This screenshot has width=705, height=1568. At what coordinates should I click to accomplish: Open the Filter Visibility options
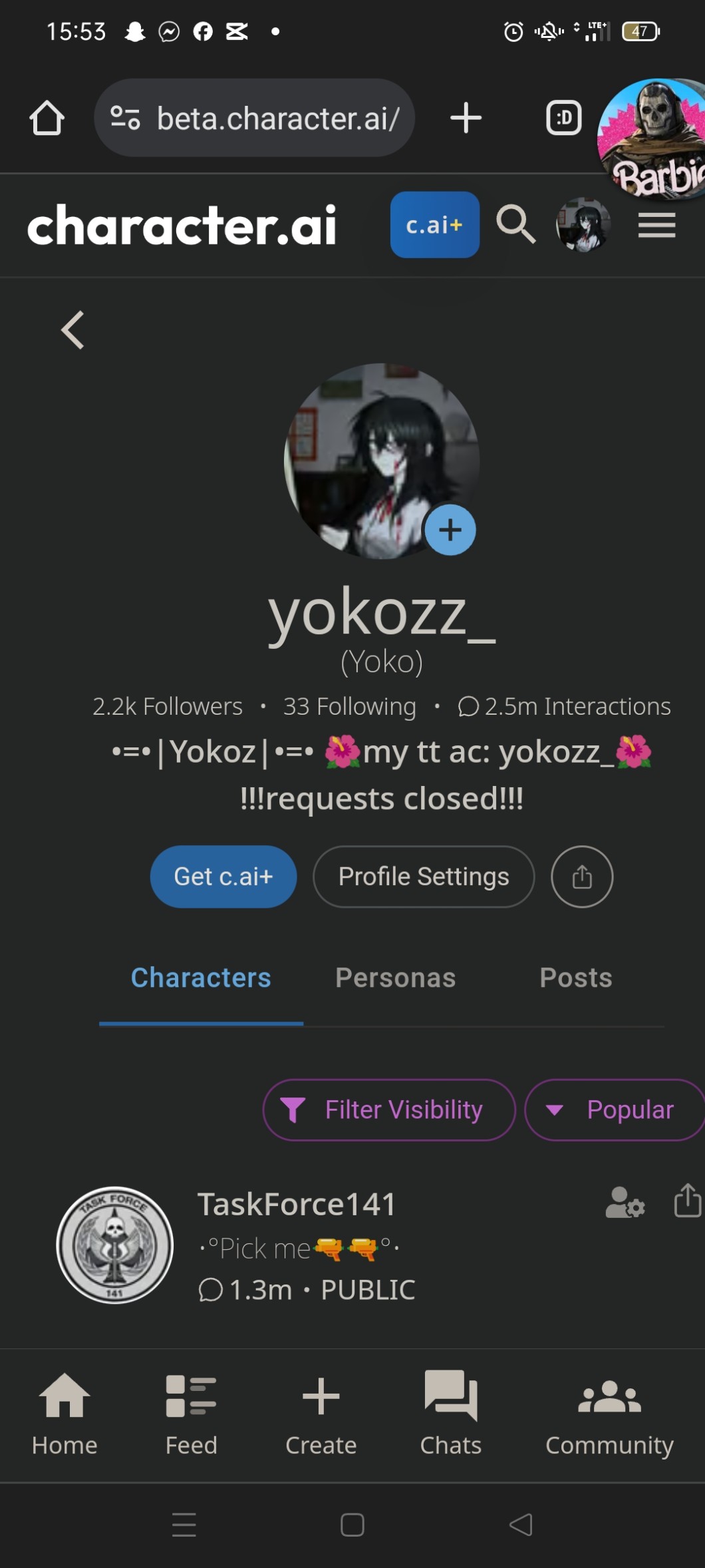pos(389,1109)
